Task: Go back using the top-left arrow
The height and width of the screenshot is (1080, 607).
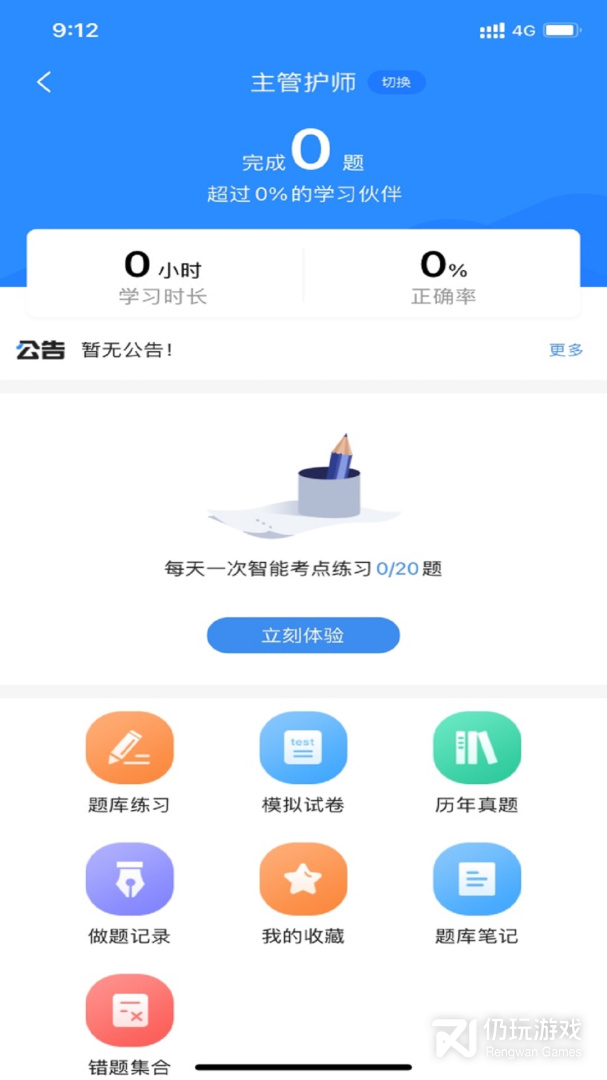Action: (x=44, y=82)
